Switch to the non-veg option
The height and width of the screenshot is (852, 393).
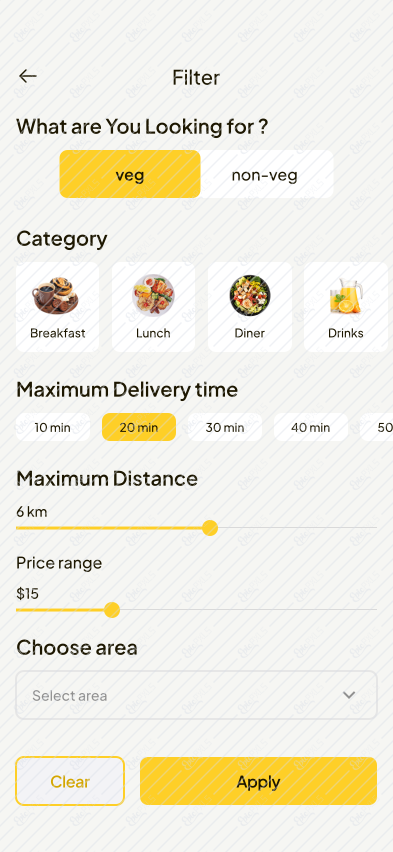tap(267, 174)
